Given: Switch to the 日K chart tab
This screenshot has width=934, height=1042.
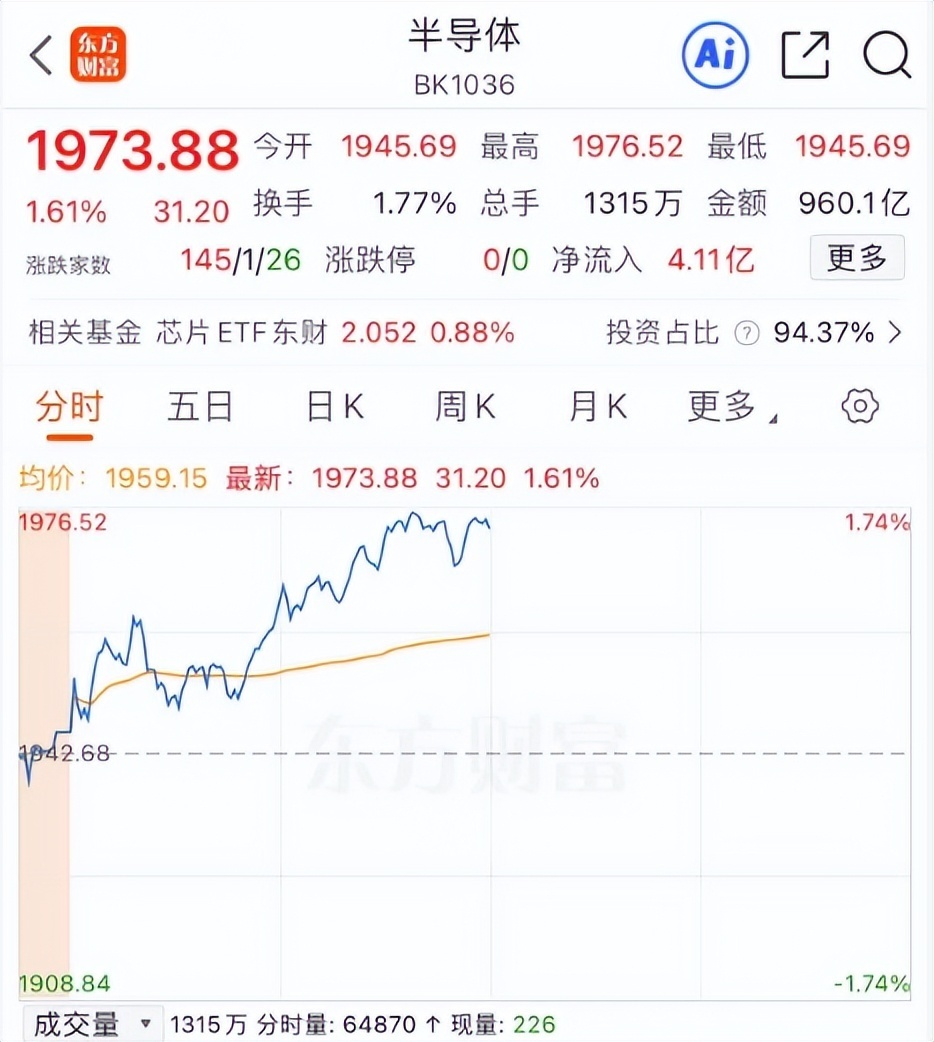Looking at the screenshot, I should pyautogui.click(x=335, y=407).
